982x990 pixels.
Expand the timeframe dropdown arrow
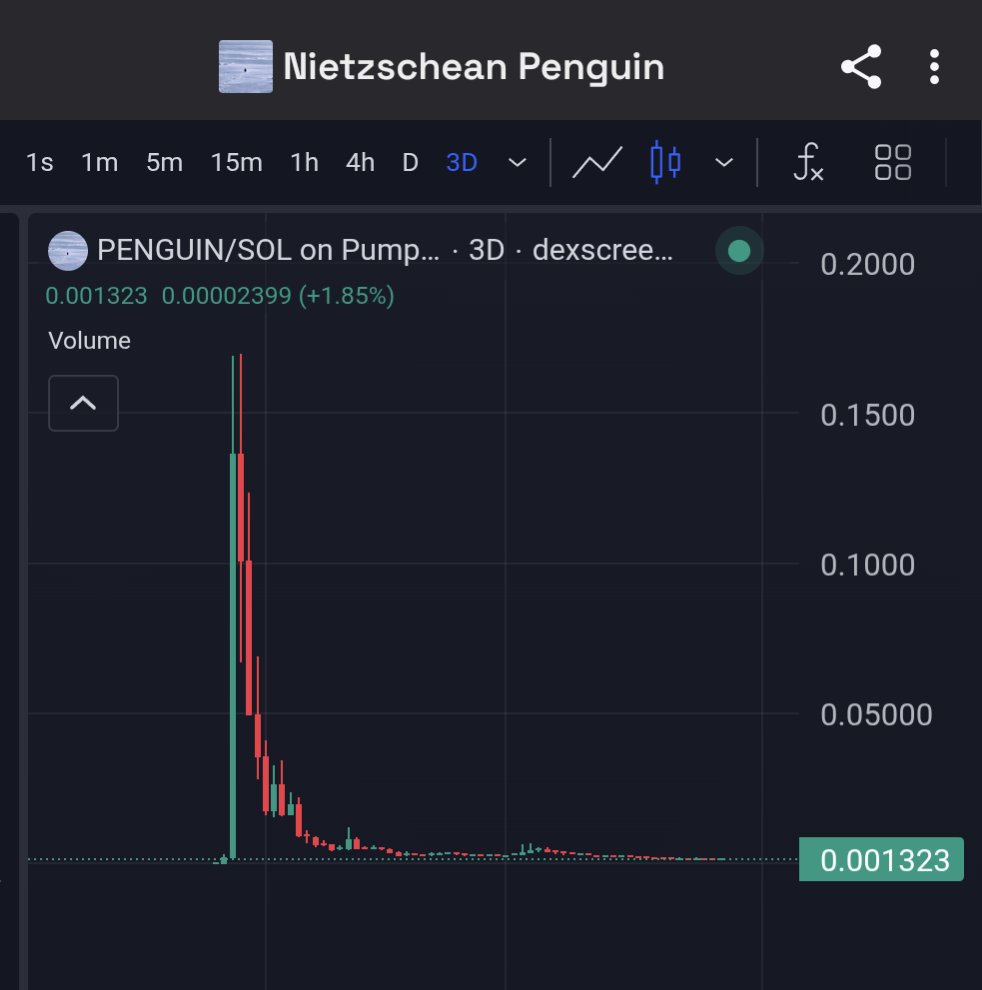pyautogui.click(x=517, y=163)
